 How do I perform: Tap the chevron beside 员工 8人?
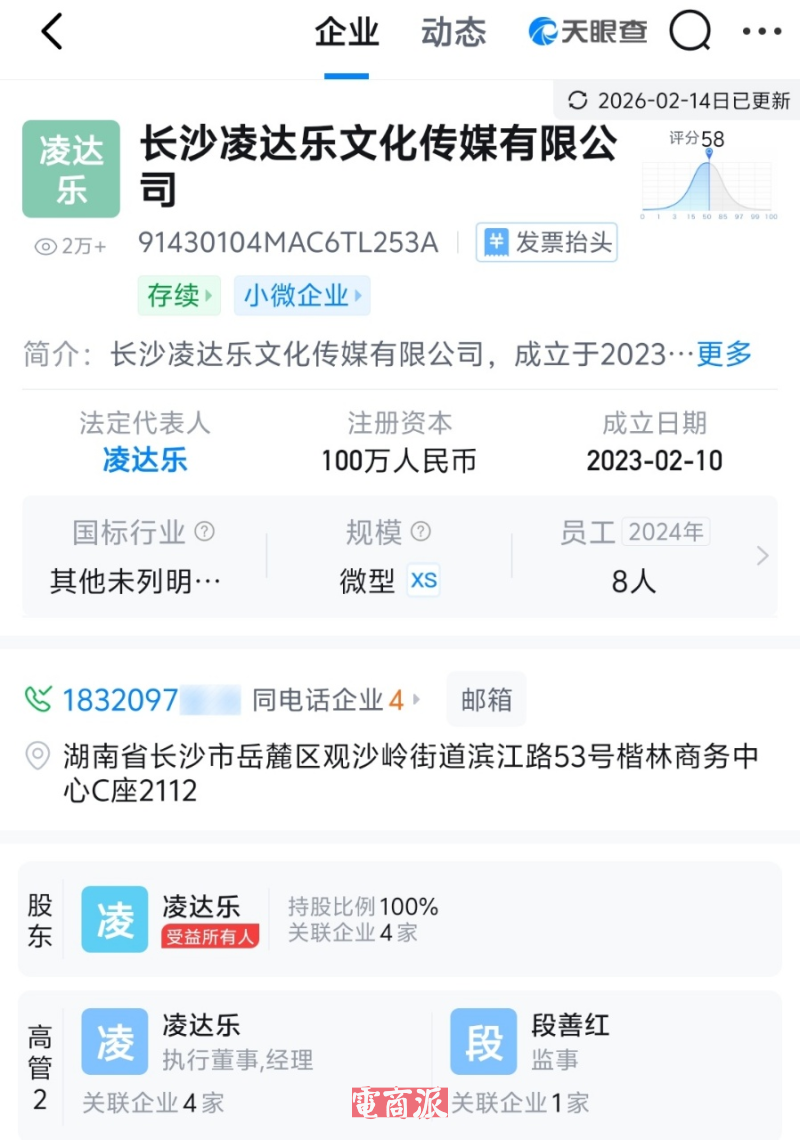[762, 556]
